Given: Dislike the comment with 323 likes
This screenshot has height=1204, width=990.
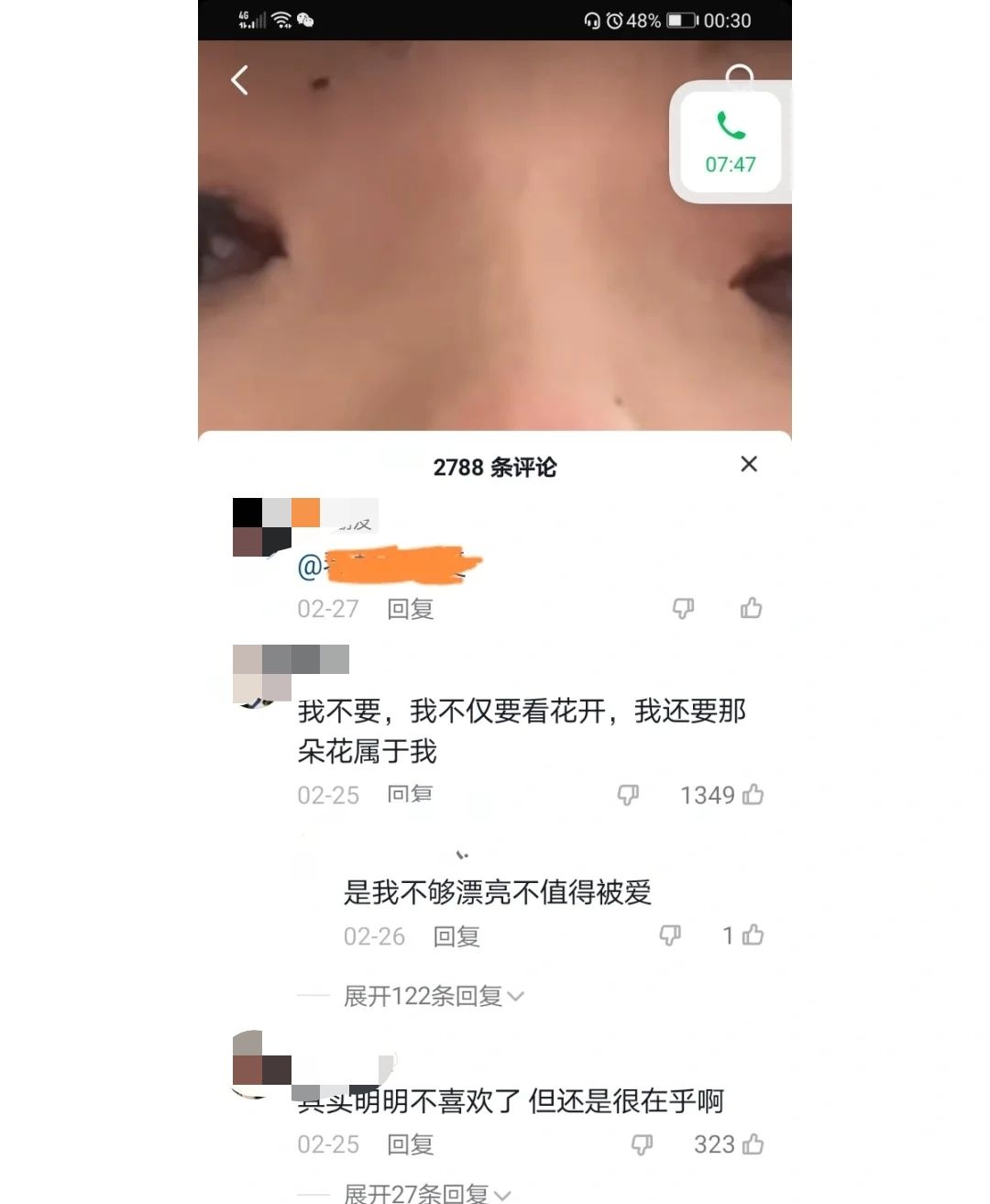Looking at the screenshot, I should 642,1144.
